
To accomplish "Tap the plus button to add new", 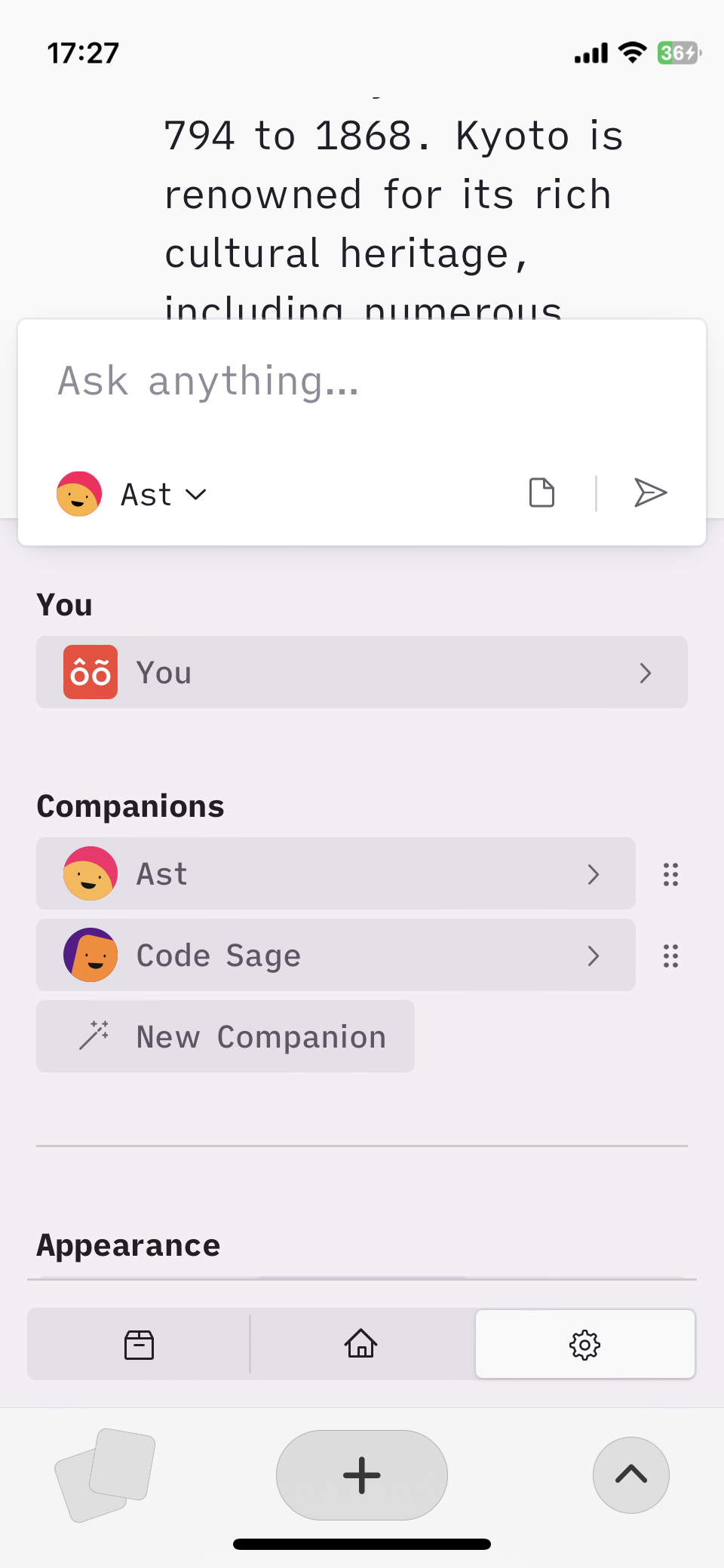I will coord(362,1475).
